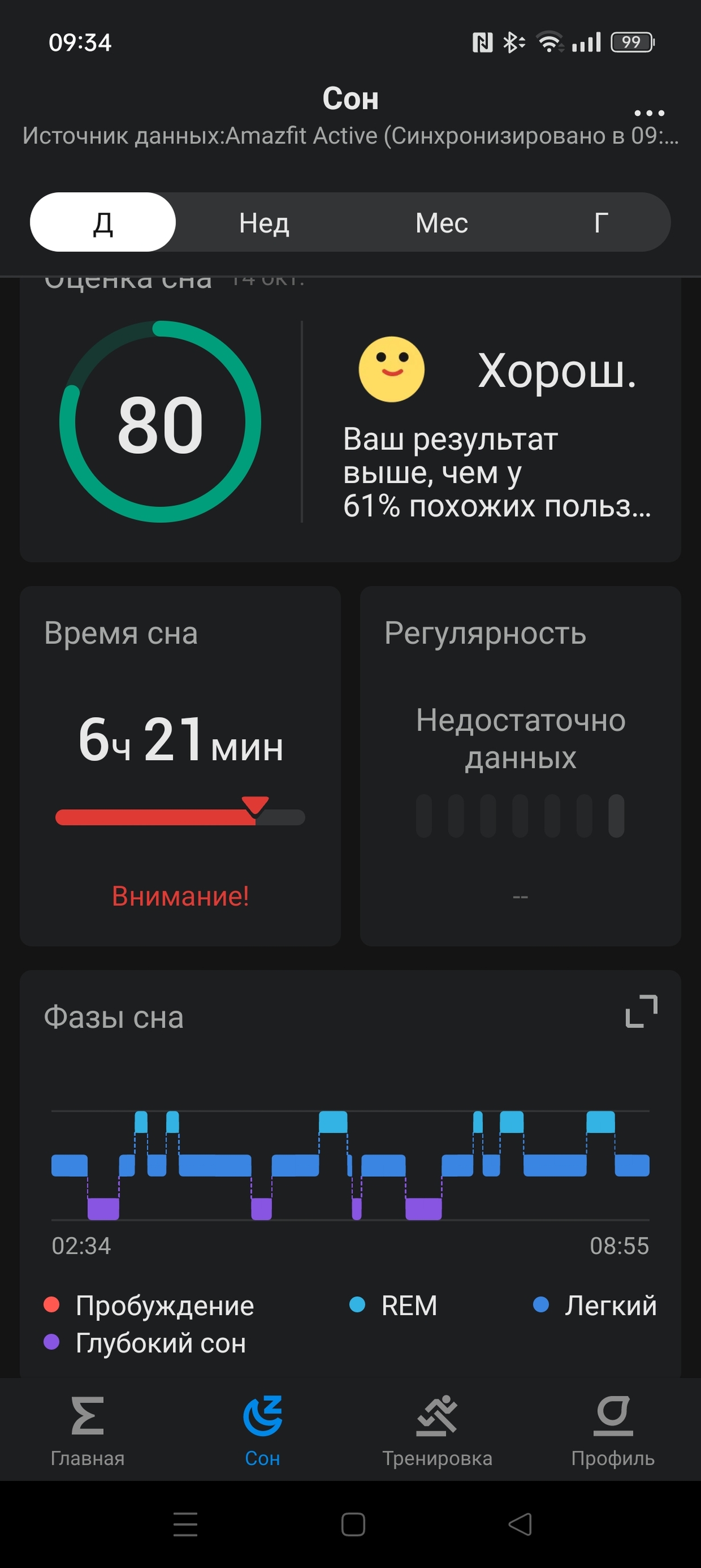This screenshot has width=701, height=1568.
Task: Select the Д (day) view
Action: click(x=103, y=223)
